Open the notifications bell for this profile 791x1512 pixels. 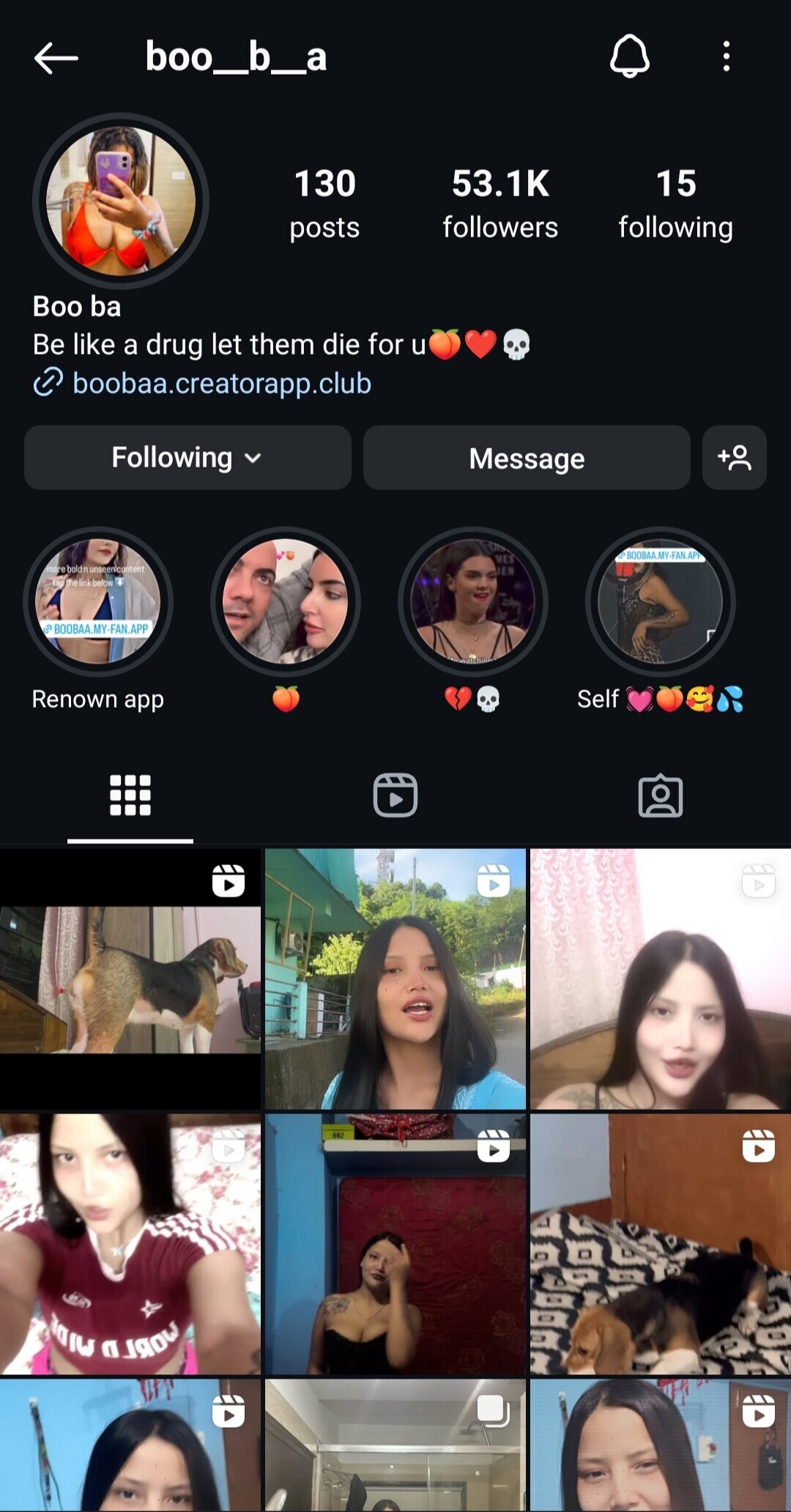(x=629, y=56)
